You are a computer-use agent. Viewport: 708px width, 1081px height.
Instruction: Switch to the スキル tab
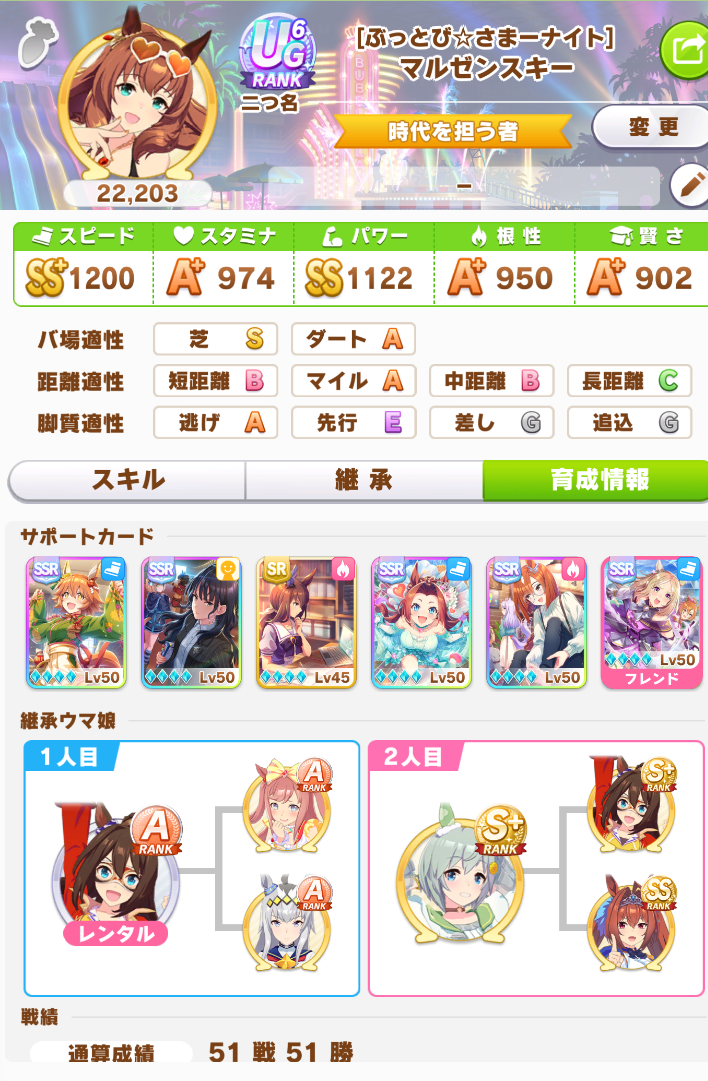127,481
